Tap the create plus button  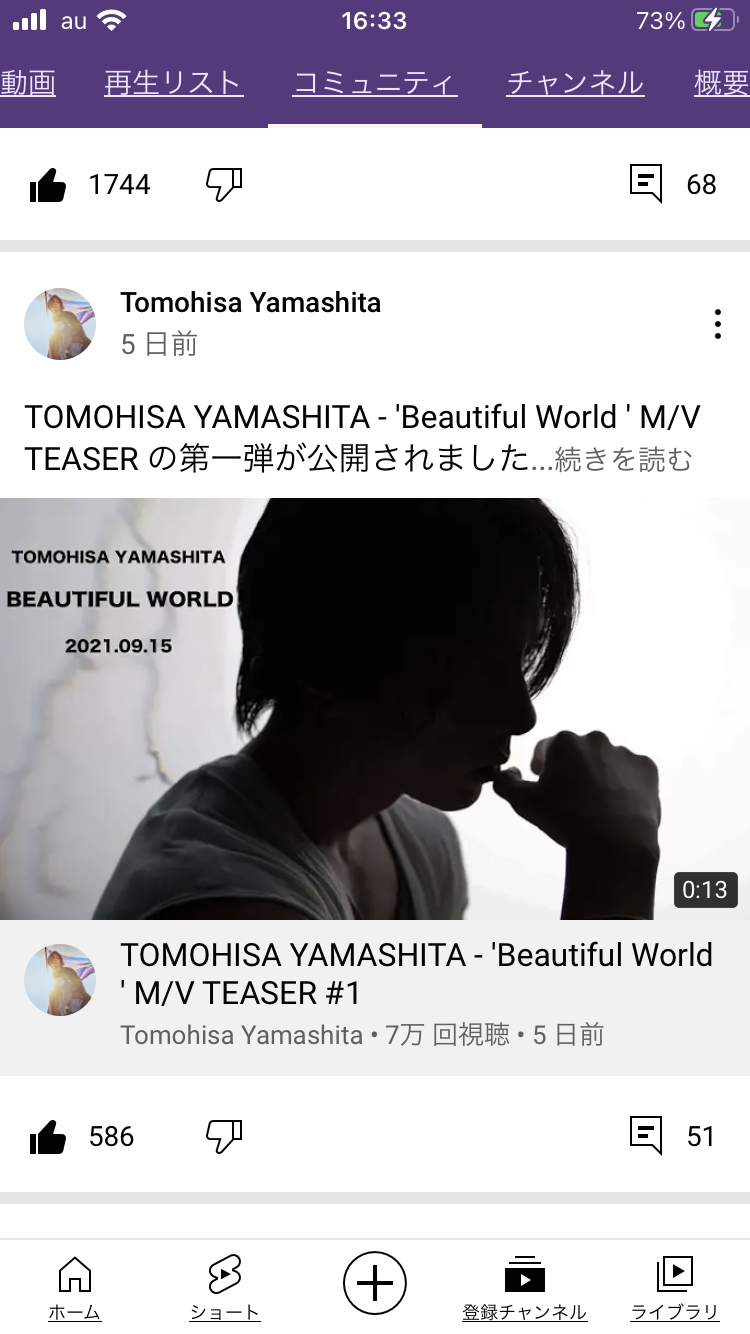point(375,1282)
